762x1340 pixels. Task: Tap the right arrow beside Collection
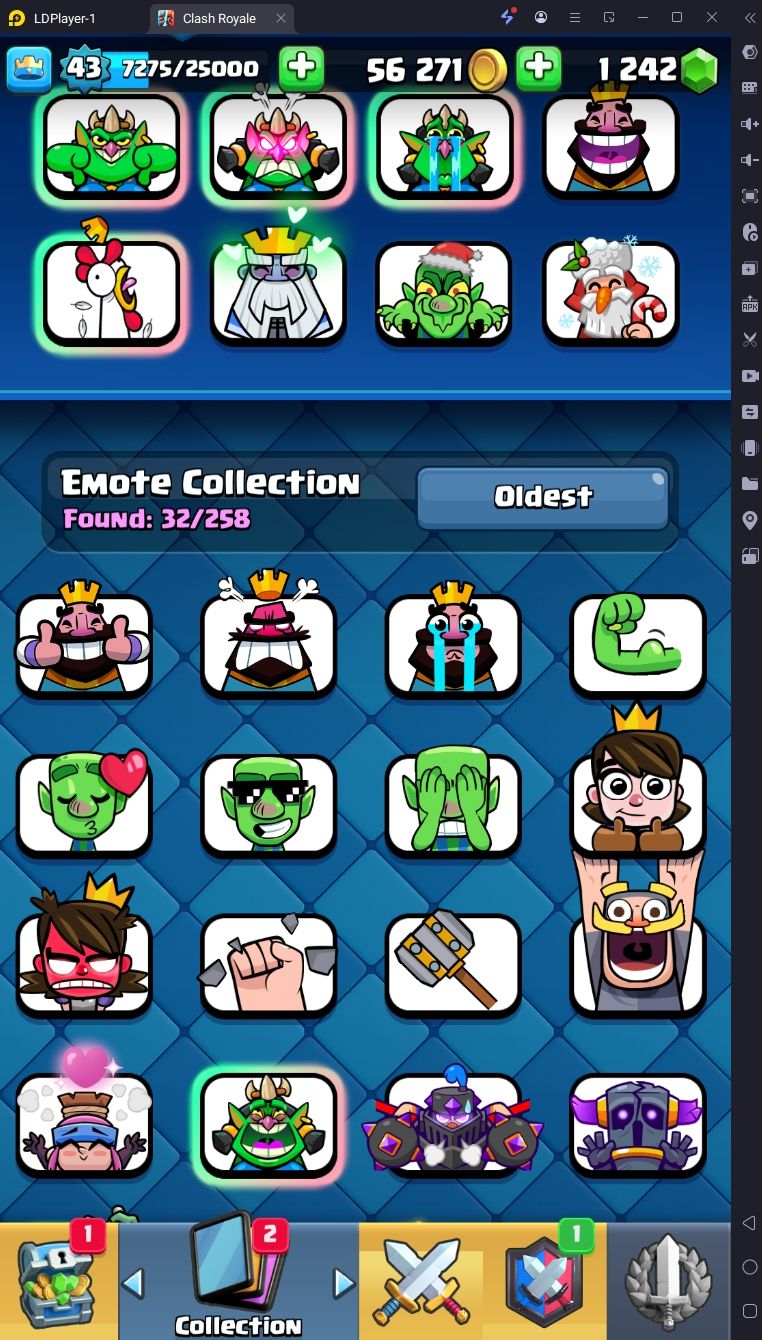coord(344,1282)
